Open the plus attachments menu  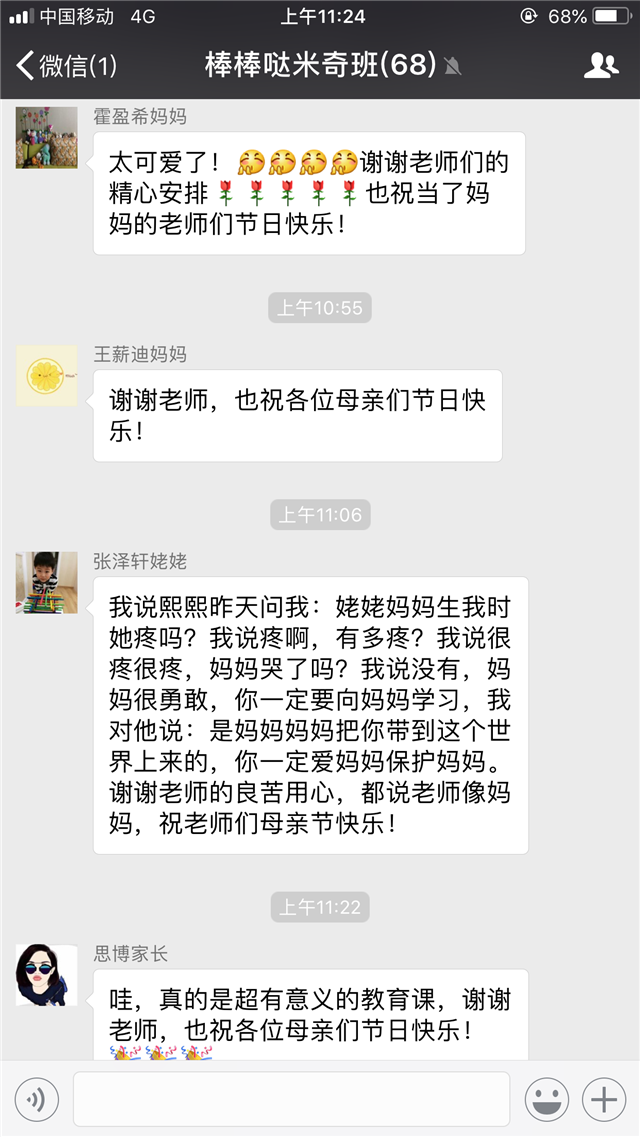[604, 1100]
